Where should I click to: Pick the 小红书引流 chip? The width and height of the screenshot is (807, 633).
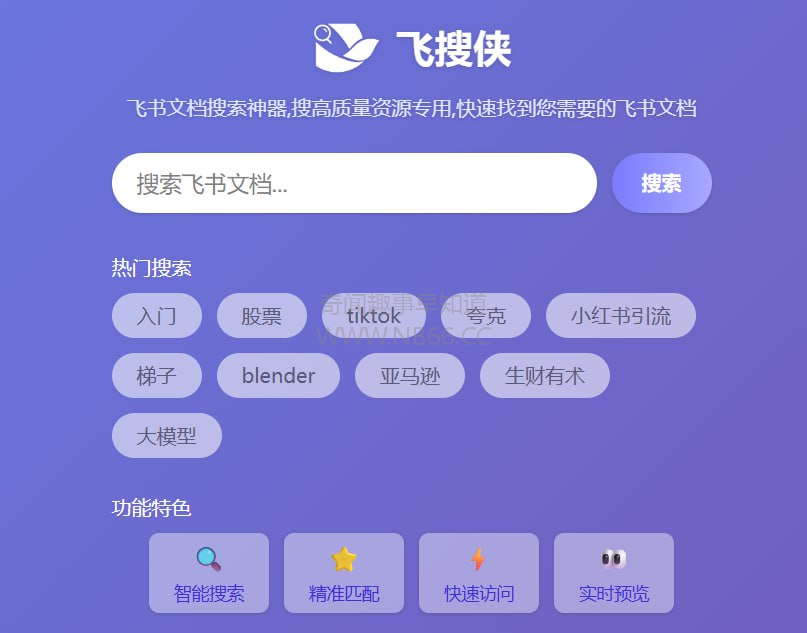pos(620,316)
